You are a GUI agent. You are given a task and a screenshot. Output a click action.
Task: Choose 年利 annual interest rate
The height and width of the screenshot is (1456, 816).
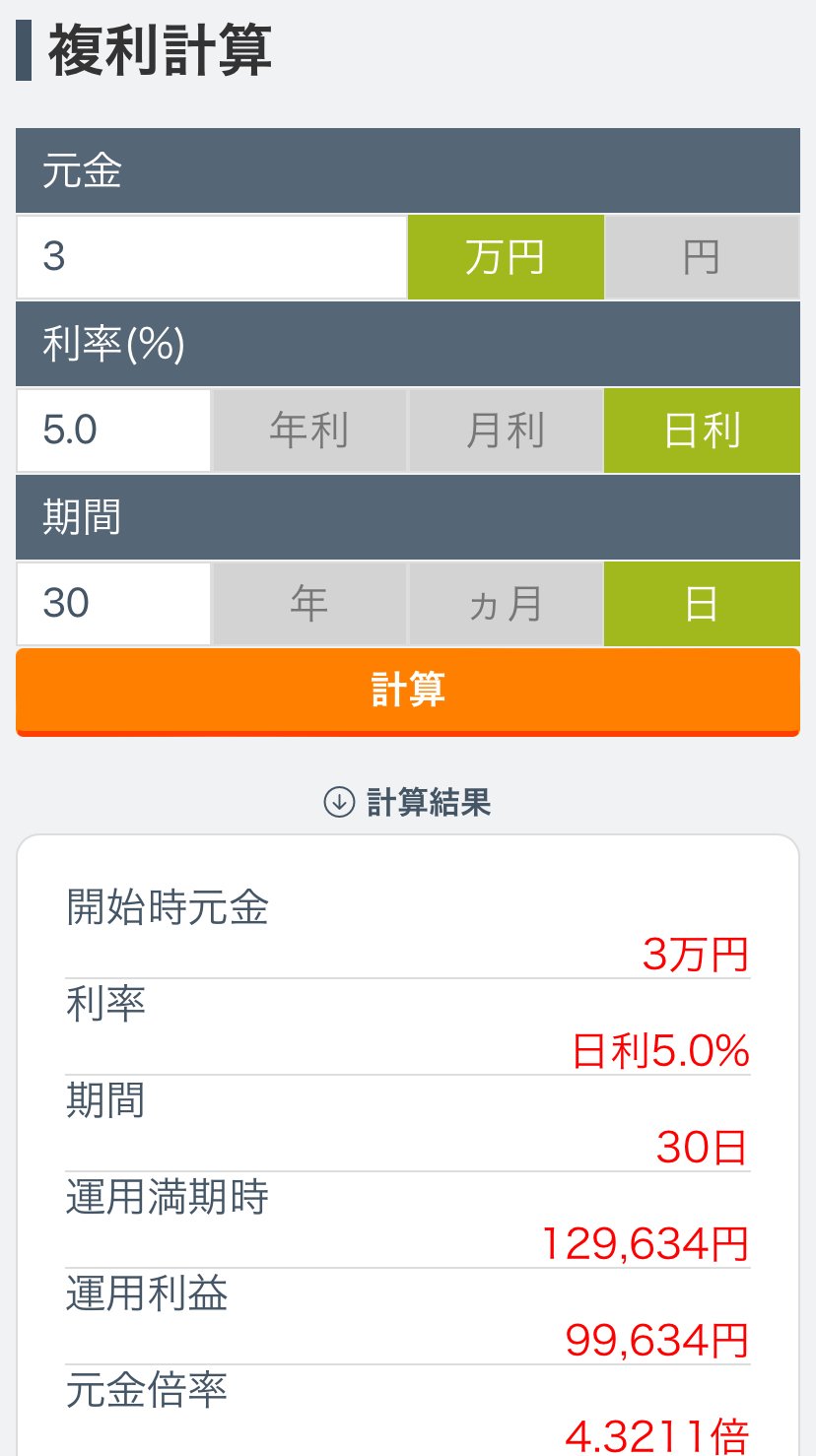point(309,430)
